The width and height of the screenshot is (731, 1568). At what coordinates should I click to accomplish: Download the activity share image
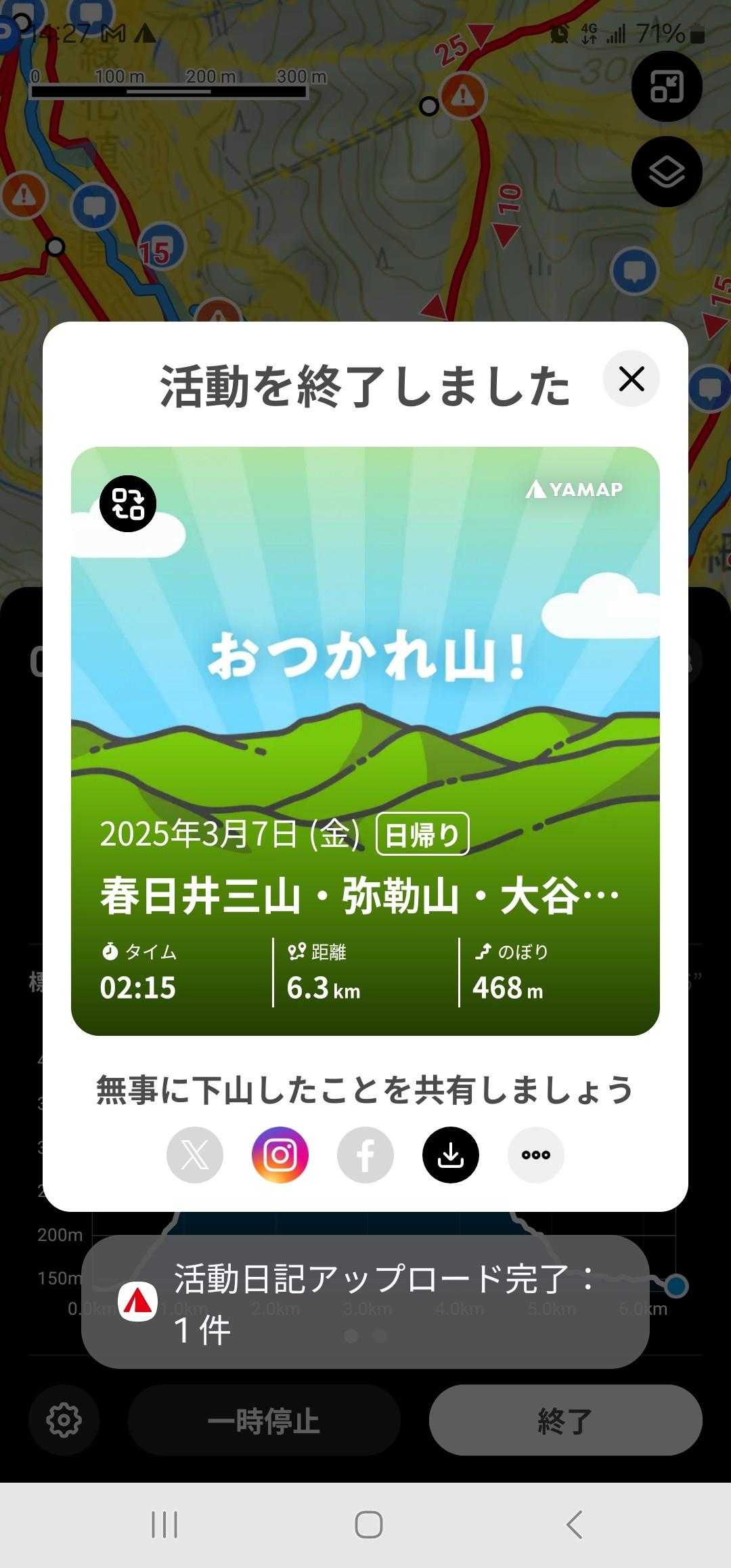pos(451,1155)
